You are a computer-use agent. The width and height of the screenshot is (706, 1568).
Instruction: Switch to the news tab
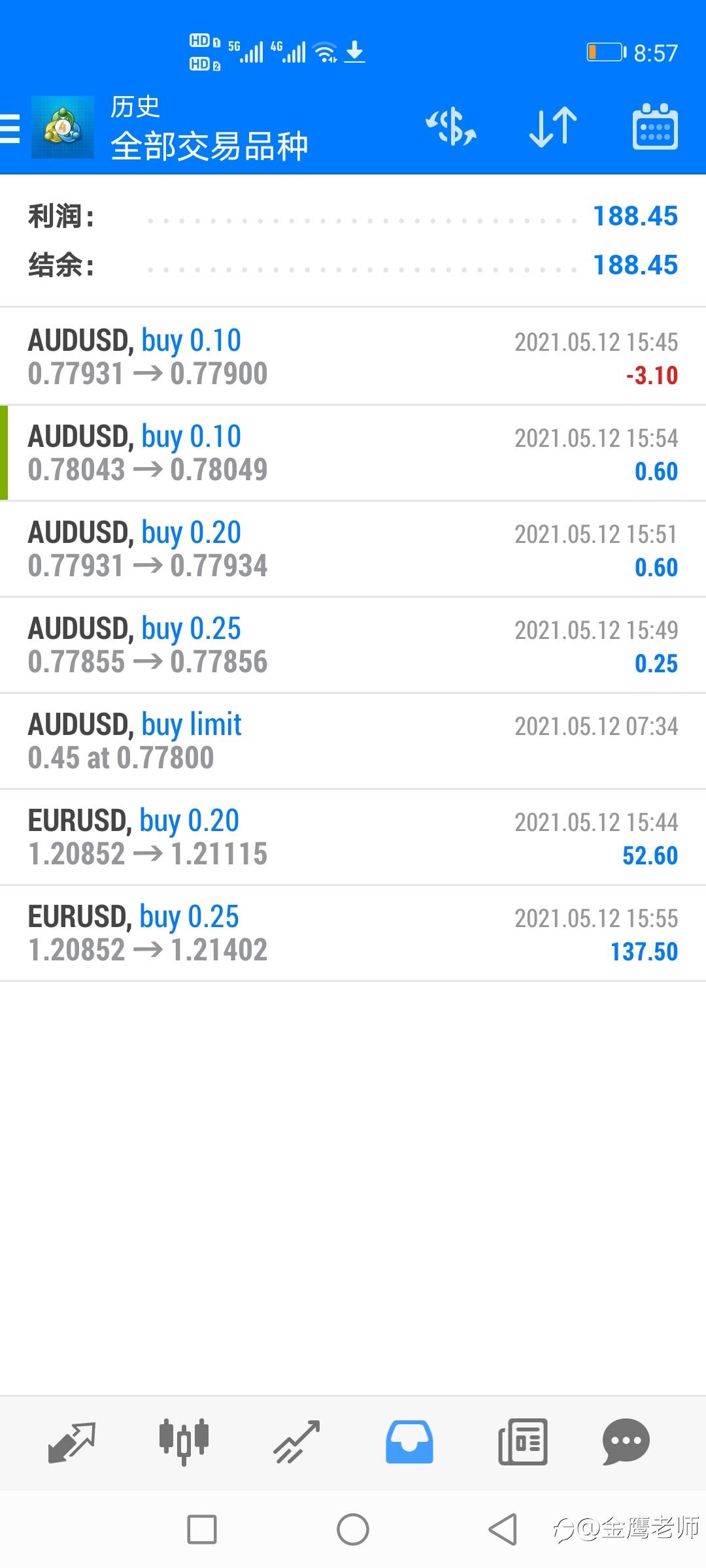[522, 1441]
